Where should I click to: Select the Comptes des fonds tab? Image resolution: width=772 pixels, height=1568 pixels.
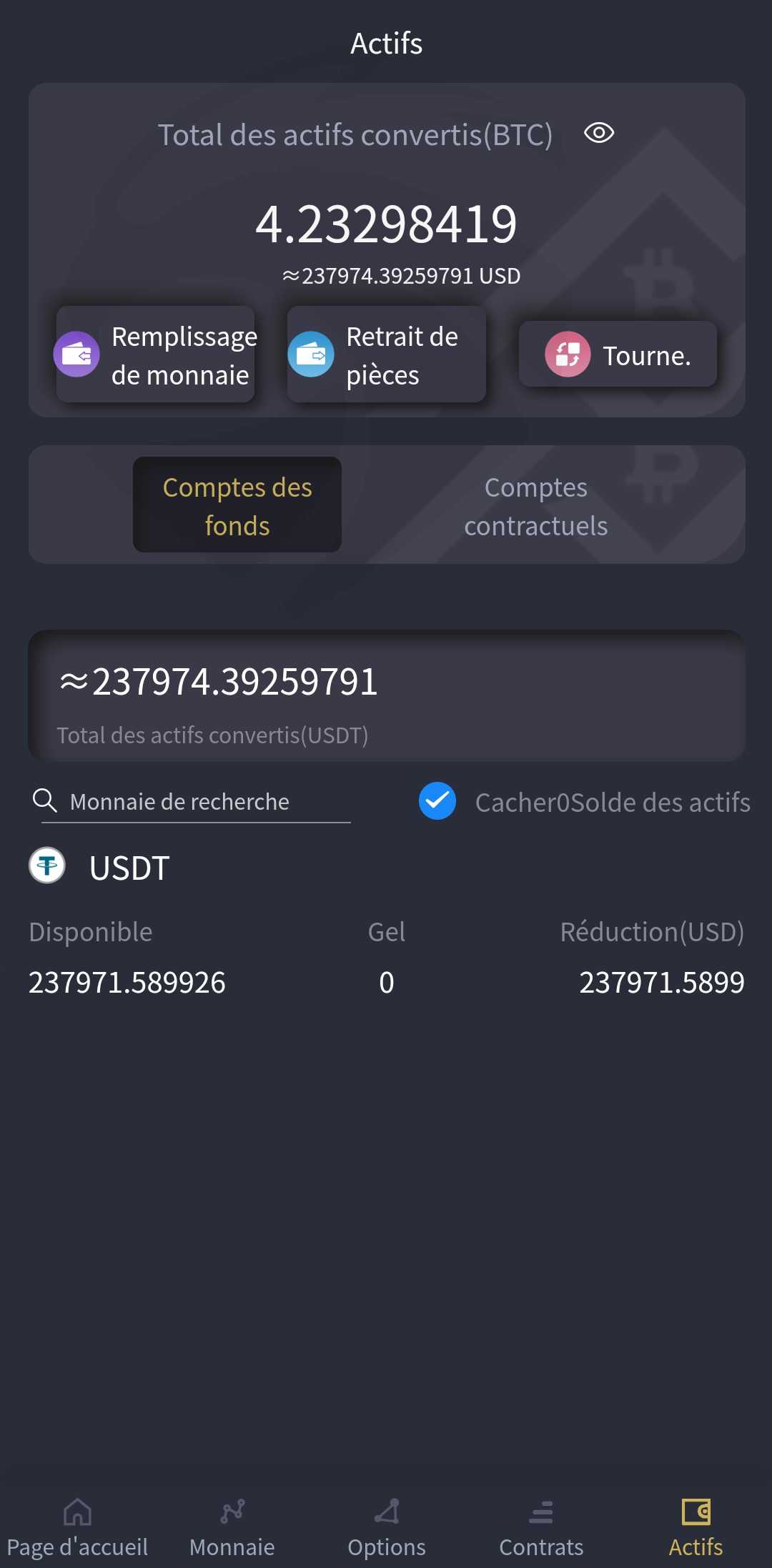(x=237, y=505)
